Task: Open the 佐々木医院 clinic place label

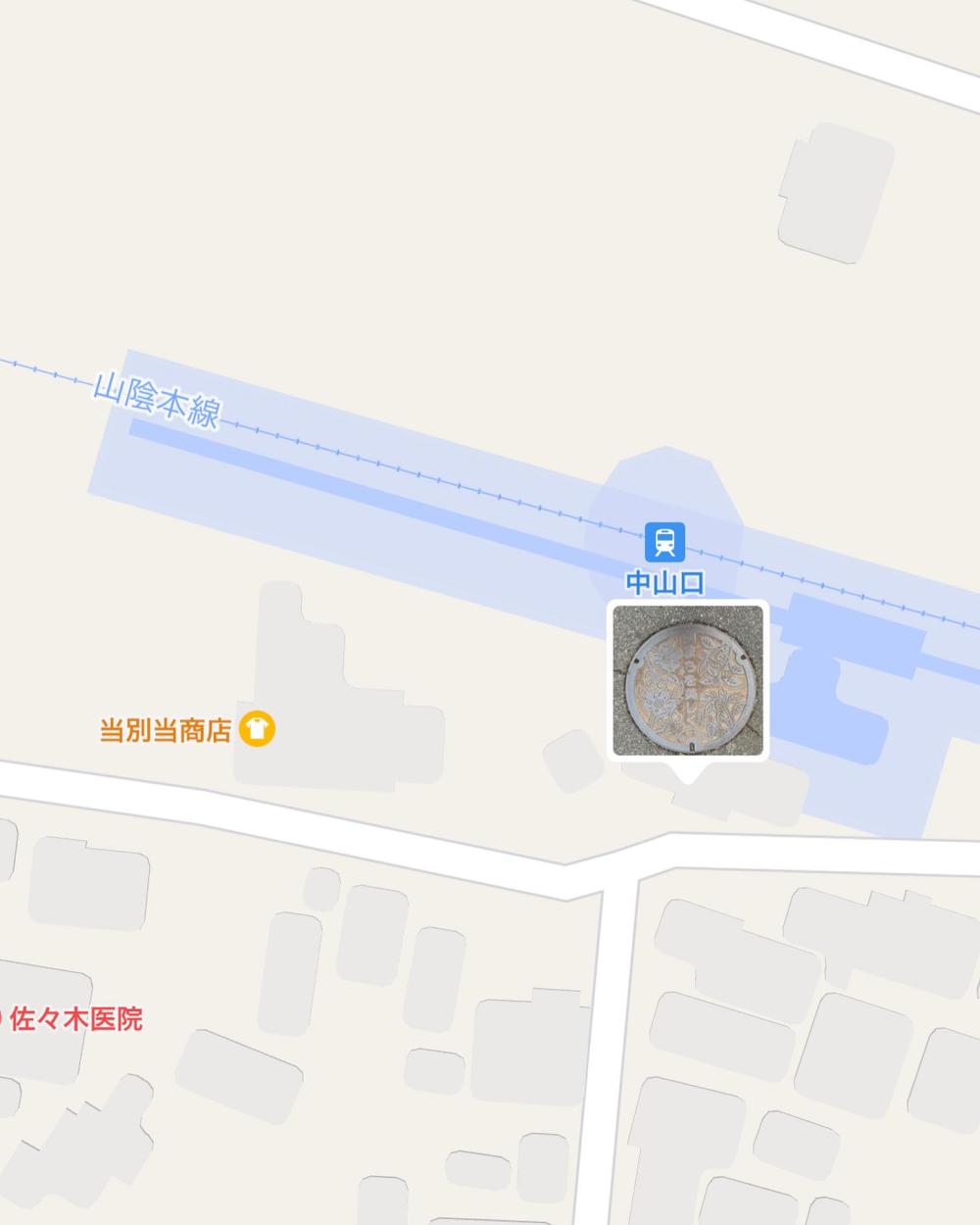Action: [x=76, y=1019]
